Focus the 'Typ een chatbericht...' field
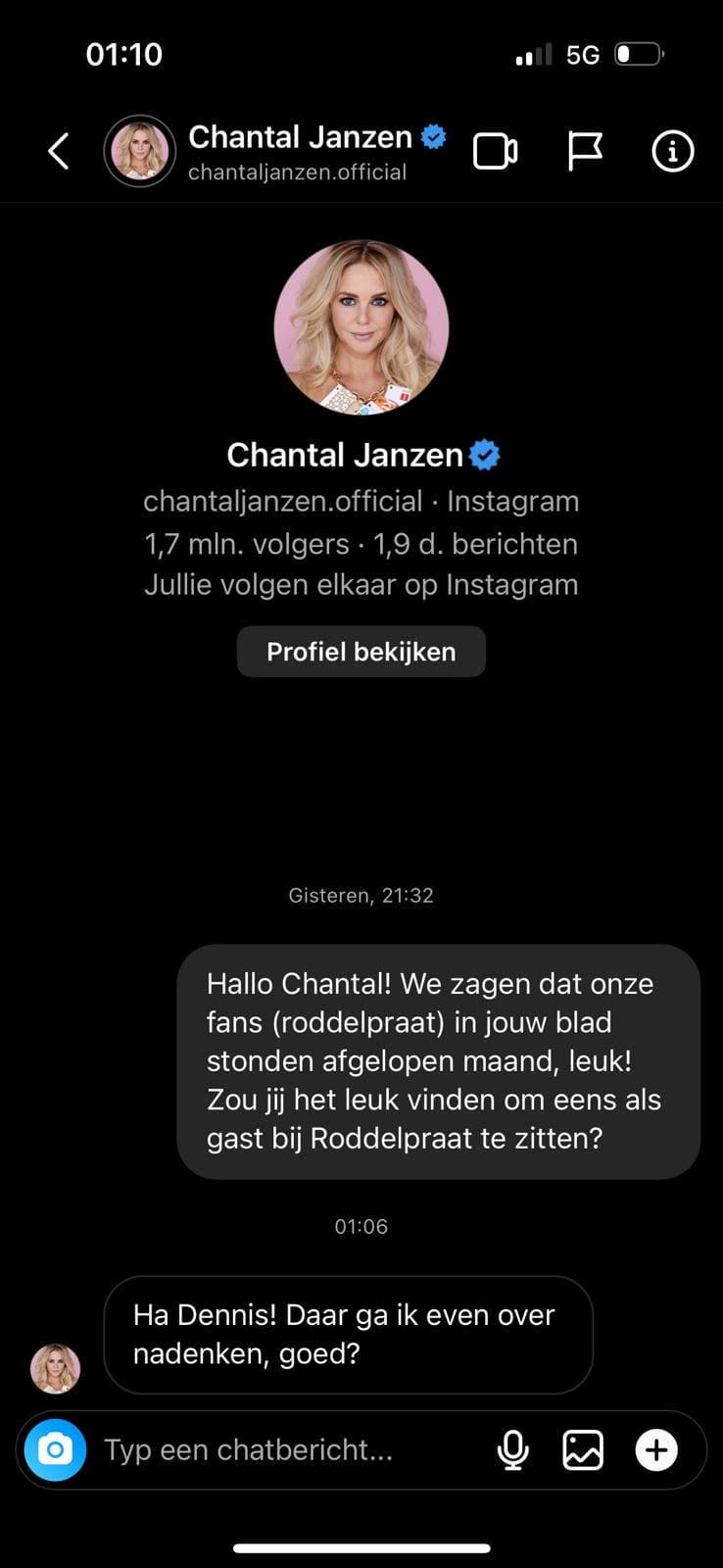This screenshot has width=723, height=1568. click(284, 1449)
